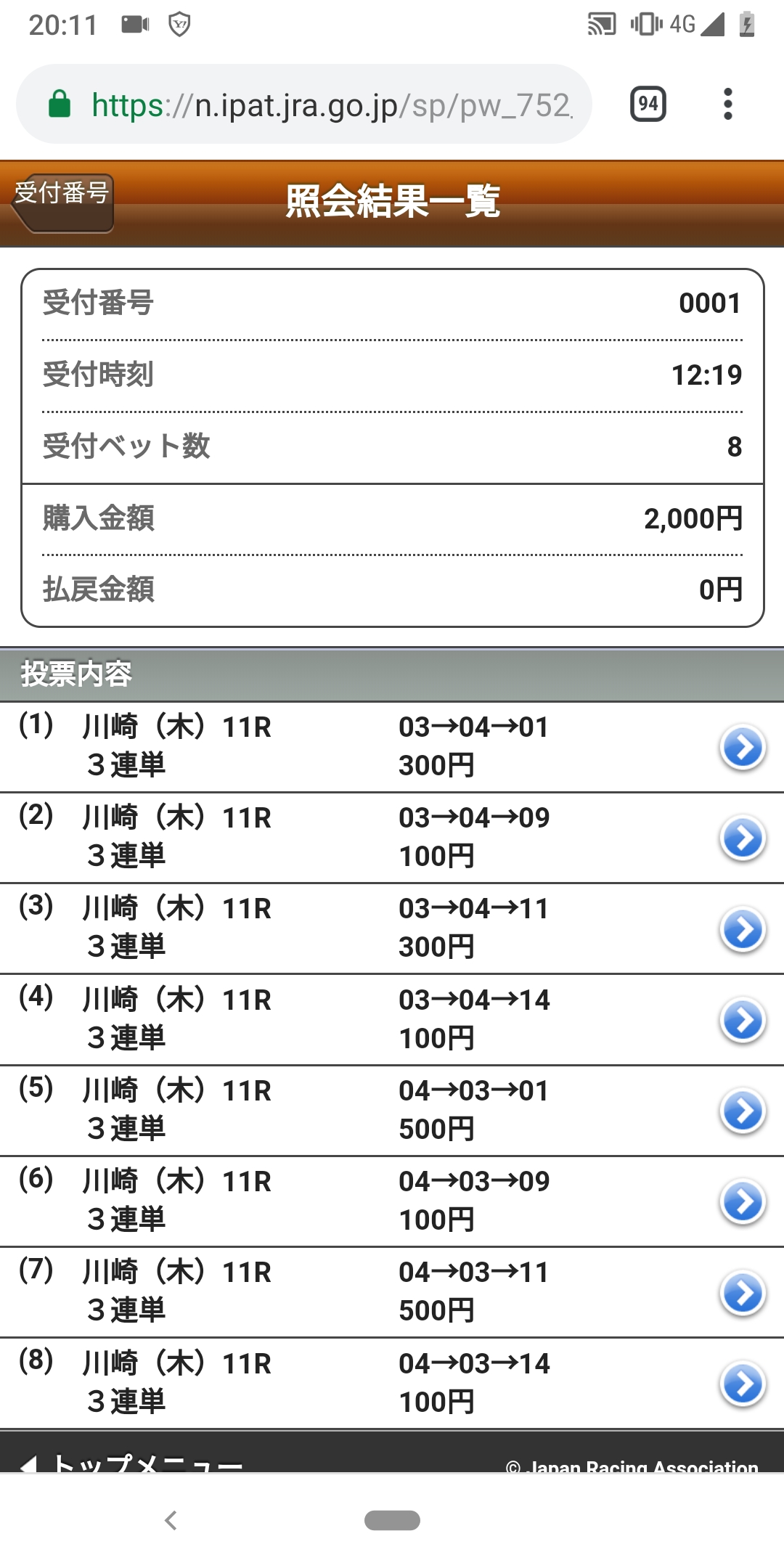This screenshot has height=1568, width=784.
Task: Show details for bet 04→03→14
Action: (743, 1384)
